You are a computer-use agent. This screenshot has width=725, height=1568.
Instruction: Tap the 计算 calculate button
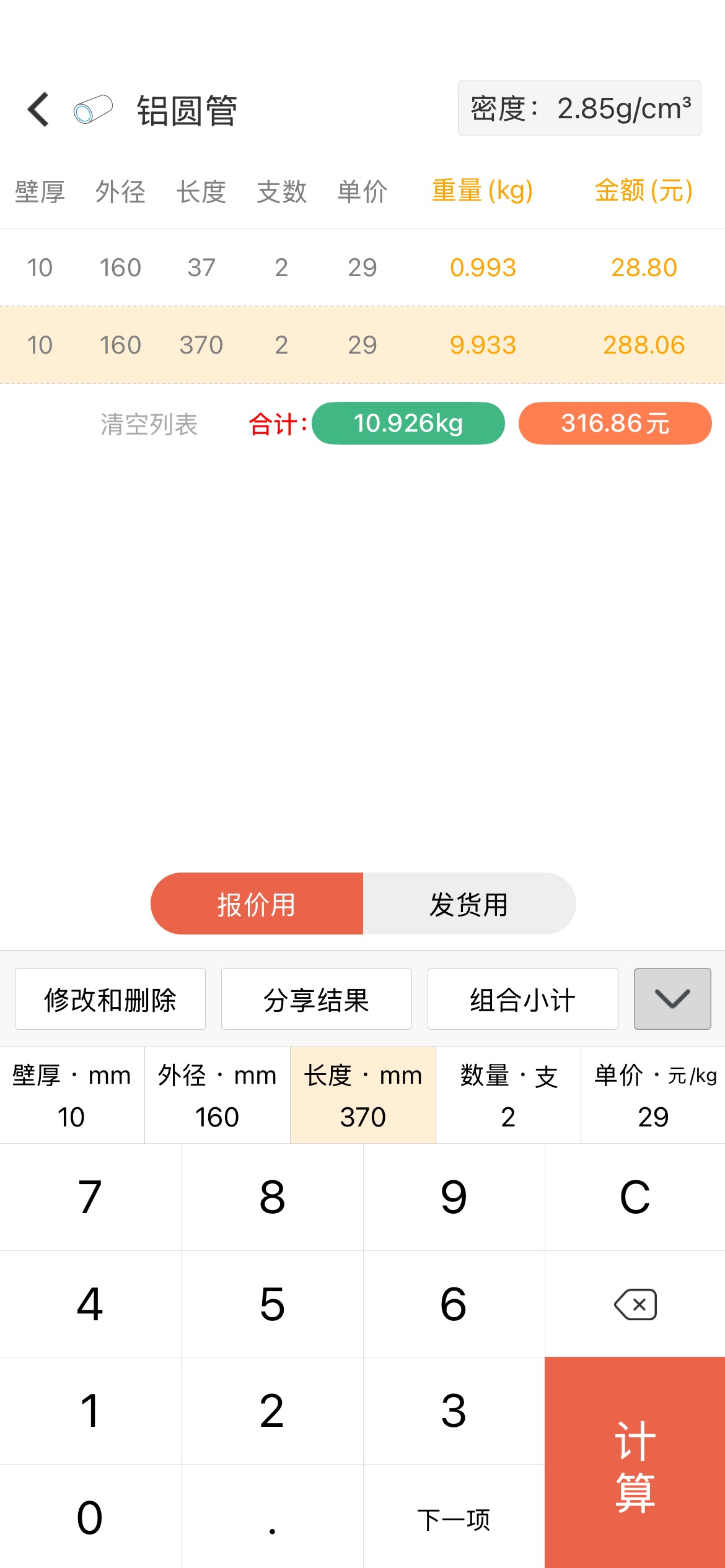[x=635, y=1463]
